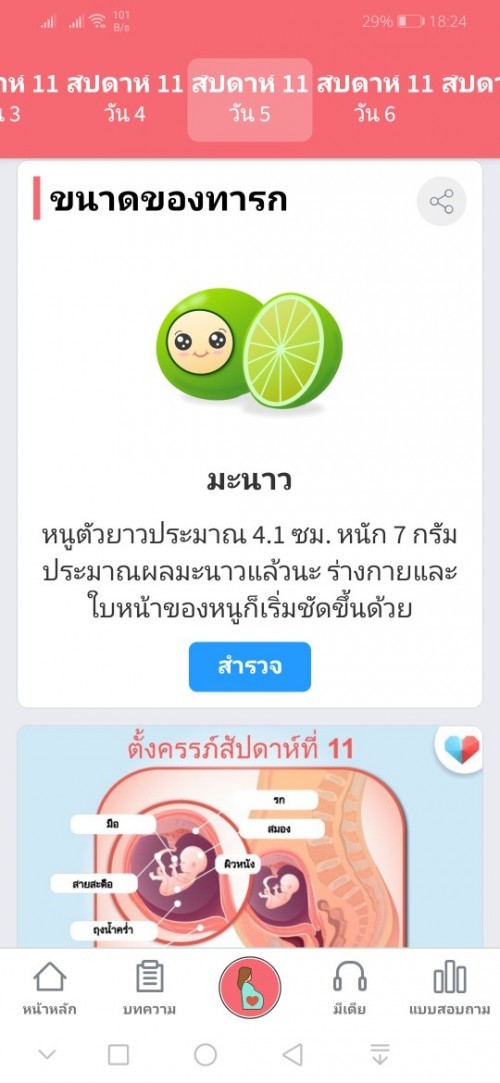
Task: Open the center pregnant woman button
Action: [x=250, y=988]
